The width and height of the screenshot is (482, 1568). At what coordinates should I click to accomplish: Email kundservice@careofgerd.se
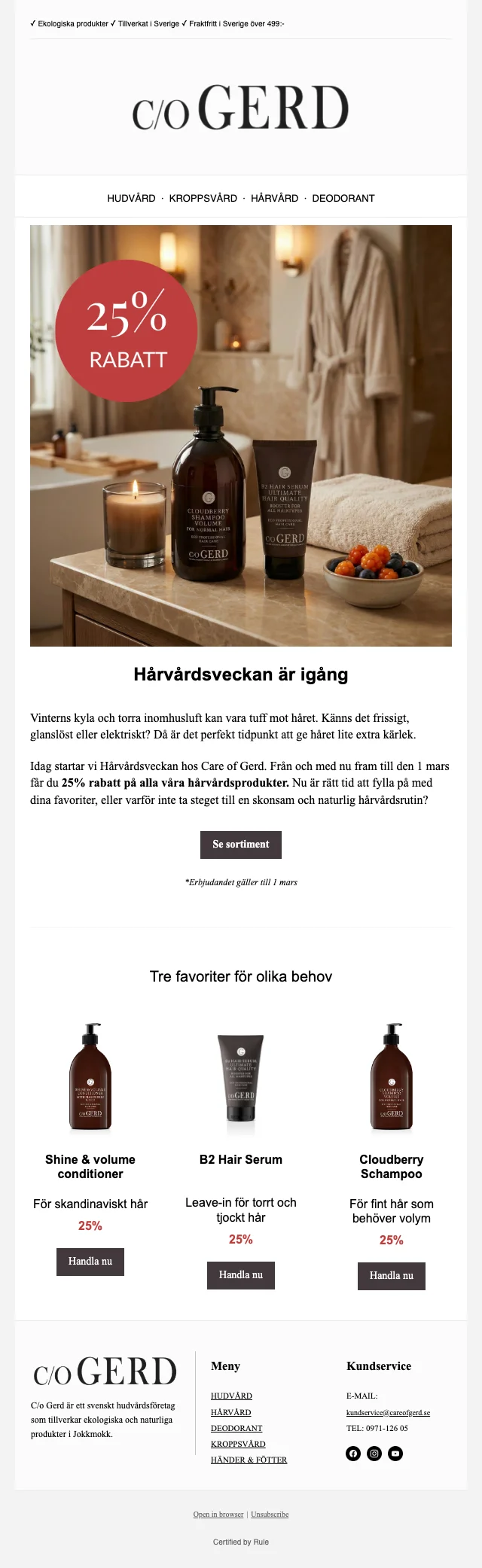click(x=388, y=1412)
